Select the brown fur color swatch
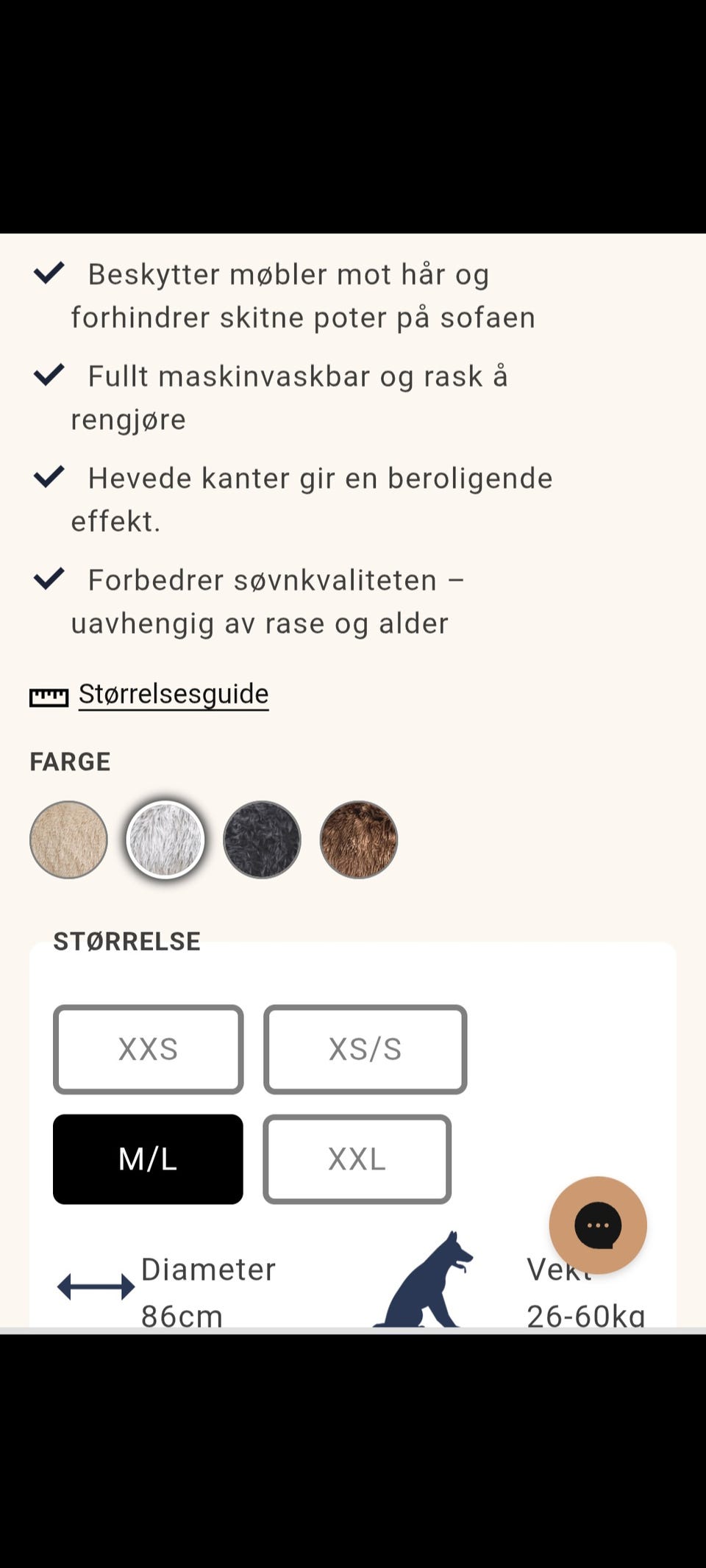The image size is (706, 1568). pos(359,839)
